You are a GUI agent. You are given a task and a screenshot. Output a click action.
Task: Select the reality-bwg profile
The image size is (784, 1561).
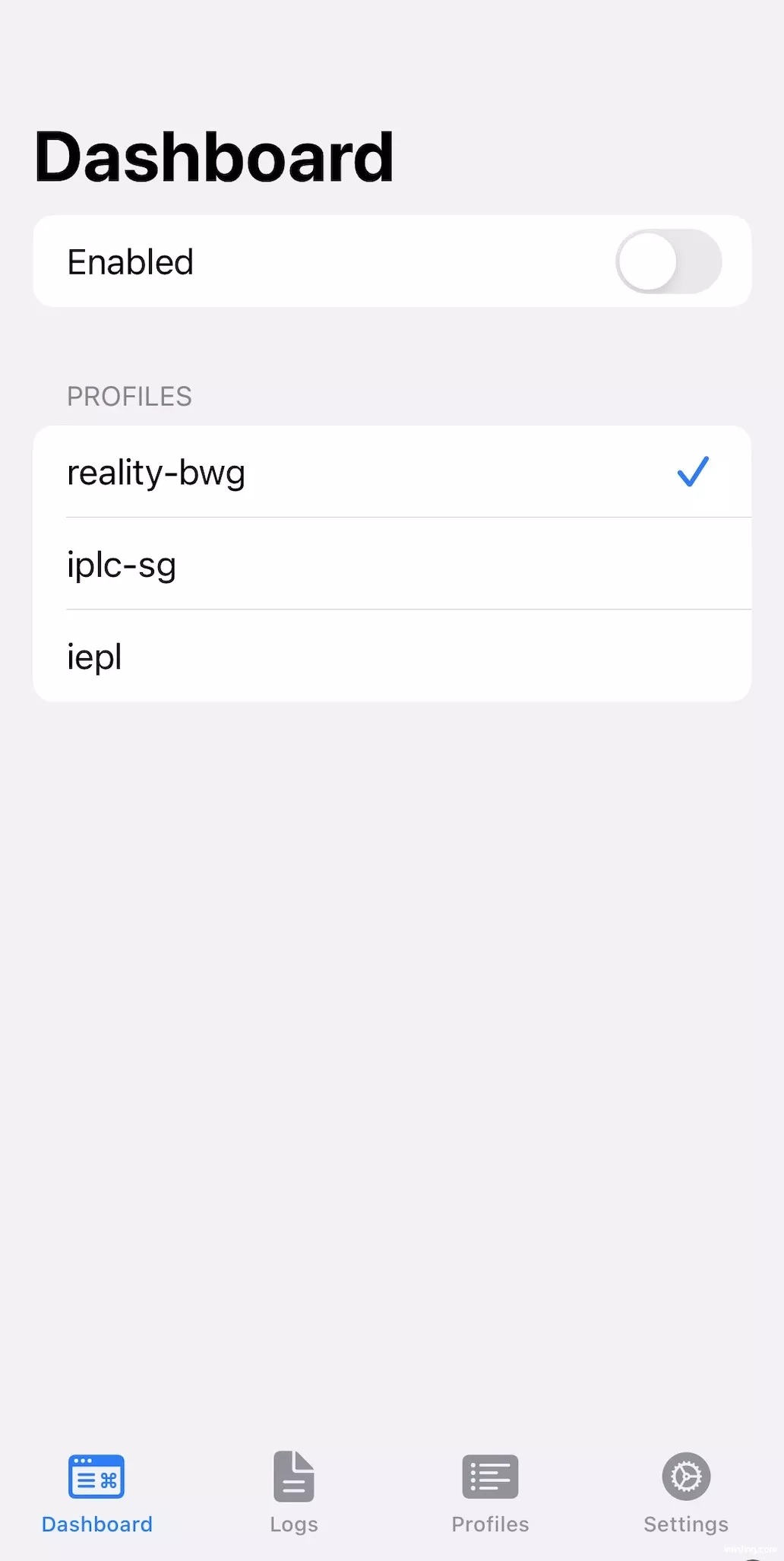pos(392,472)
